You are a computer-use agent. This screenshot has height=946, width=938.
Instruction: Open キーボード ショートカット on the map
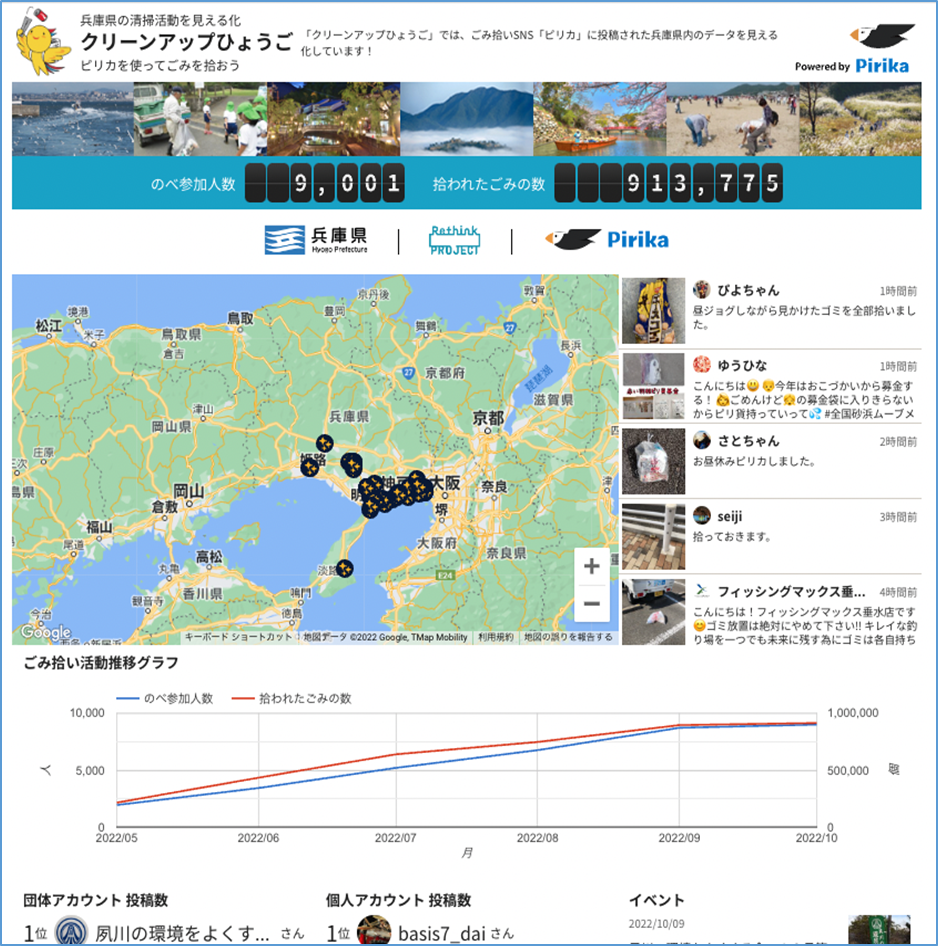(x=238, y=637)
